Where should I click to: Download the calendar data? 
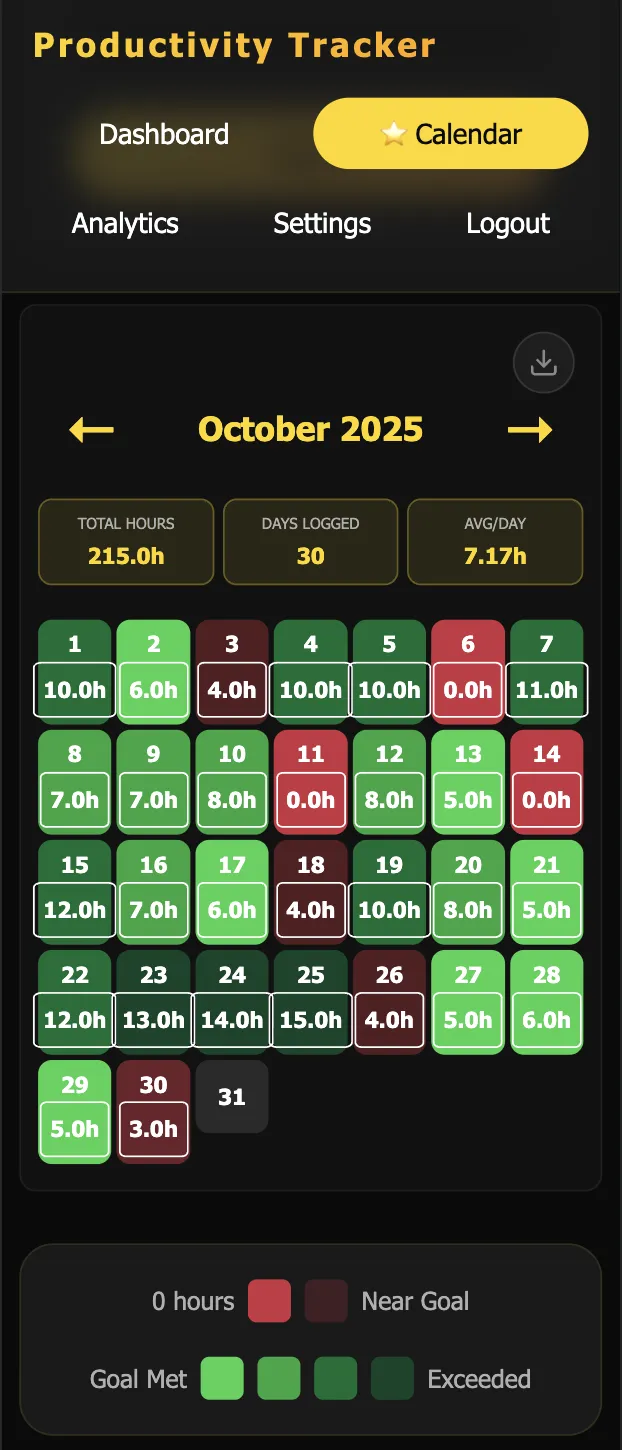tap(543, 362)
